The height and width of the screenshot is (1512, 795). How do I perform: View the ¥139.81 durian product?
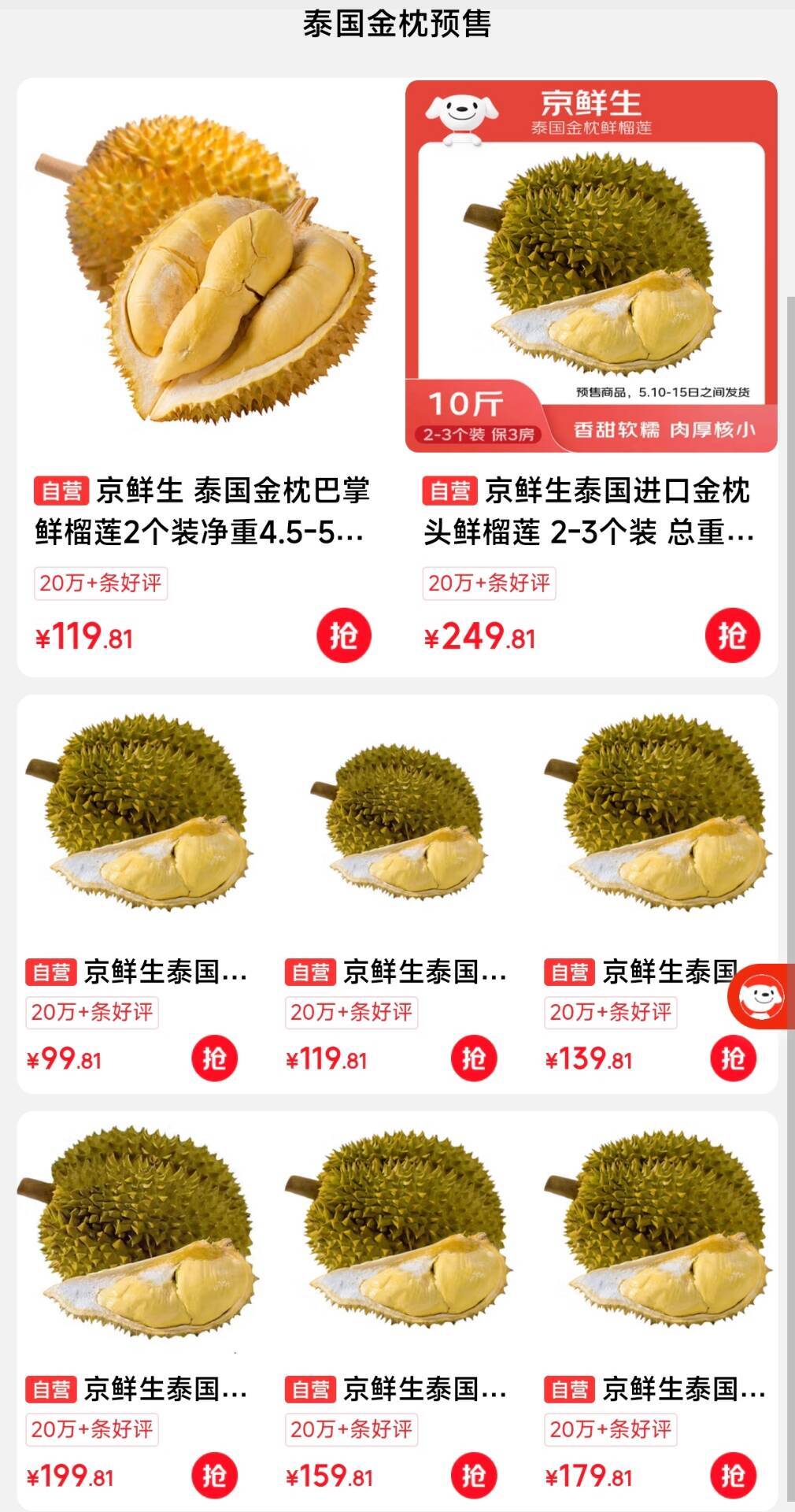click(x=657, y=815)
